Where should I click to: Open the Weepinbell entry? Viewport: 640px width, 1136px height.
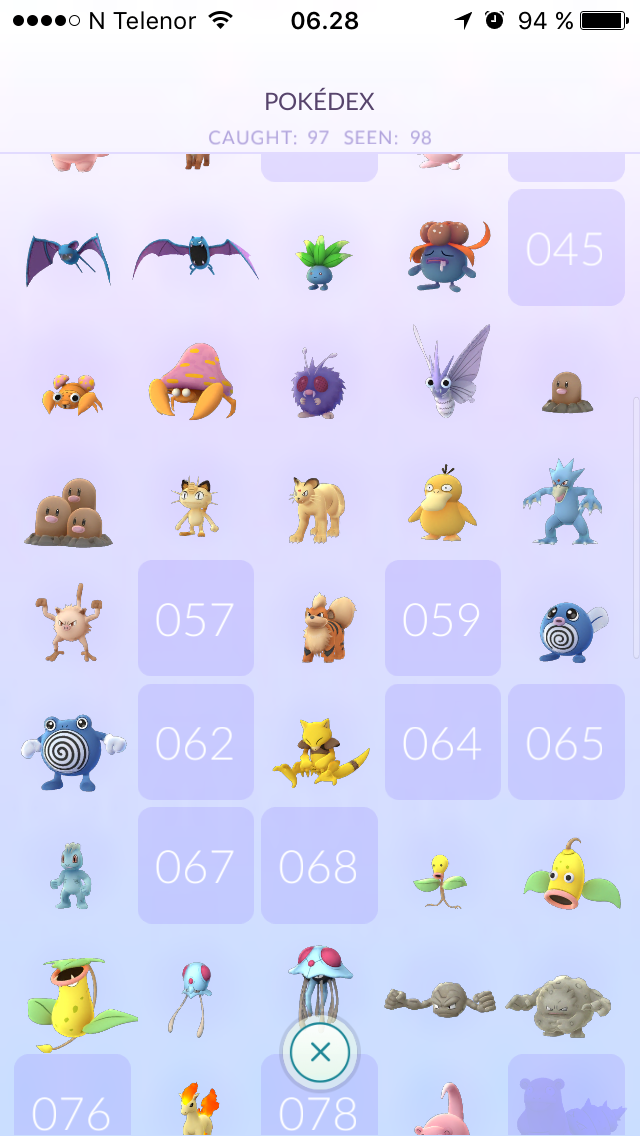pyautogui.click(x=573, y=874)
